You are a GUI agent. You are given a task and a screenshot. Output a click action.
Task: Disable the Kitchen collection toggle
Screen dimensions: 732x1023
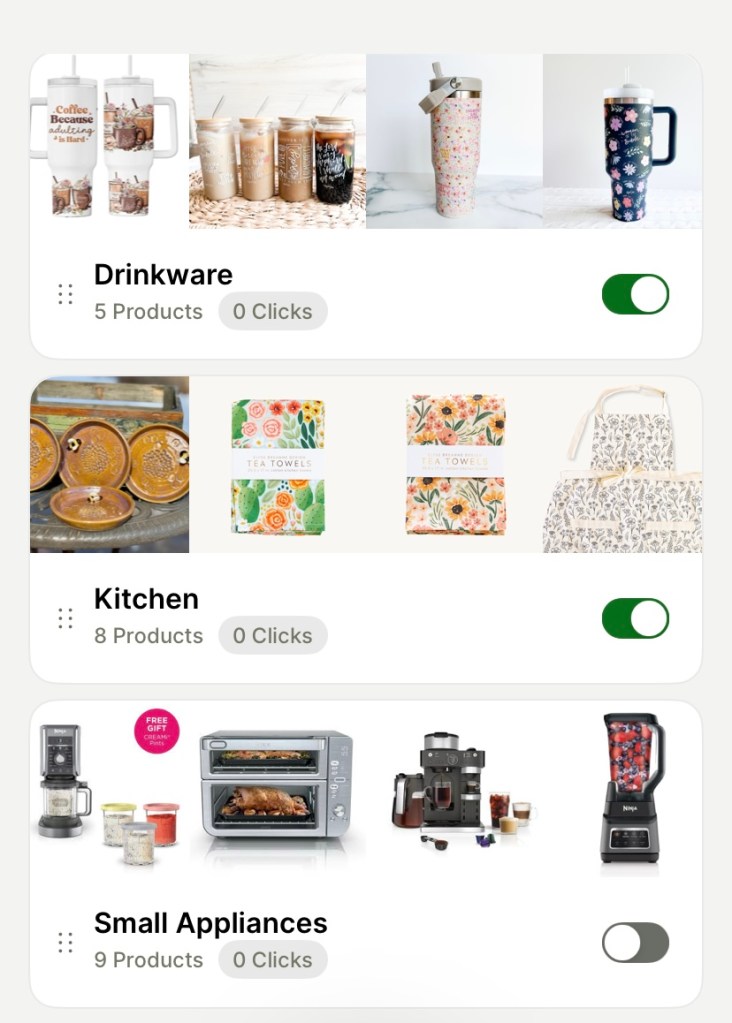[x=635, y=618]
